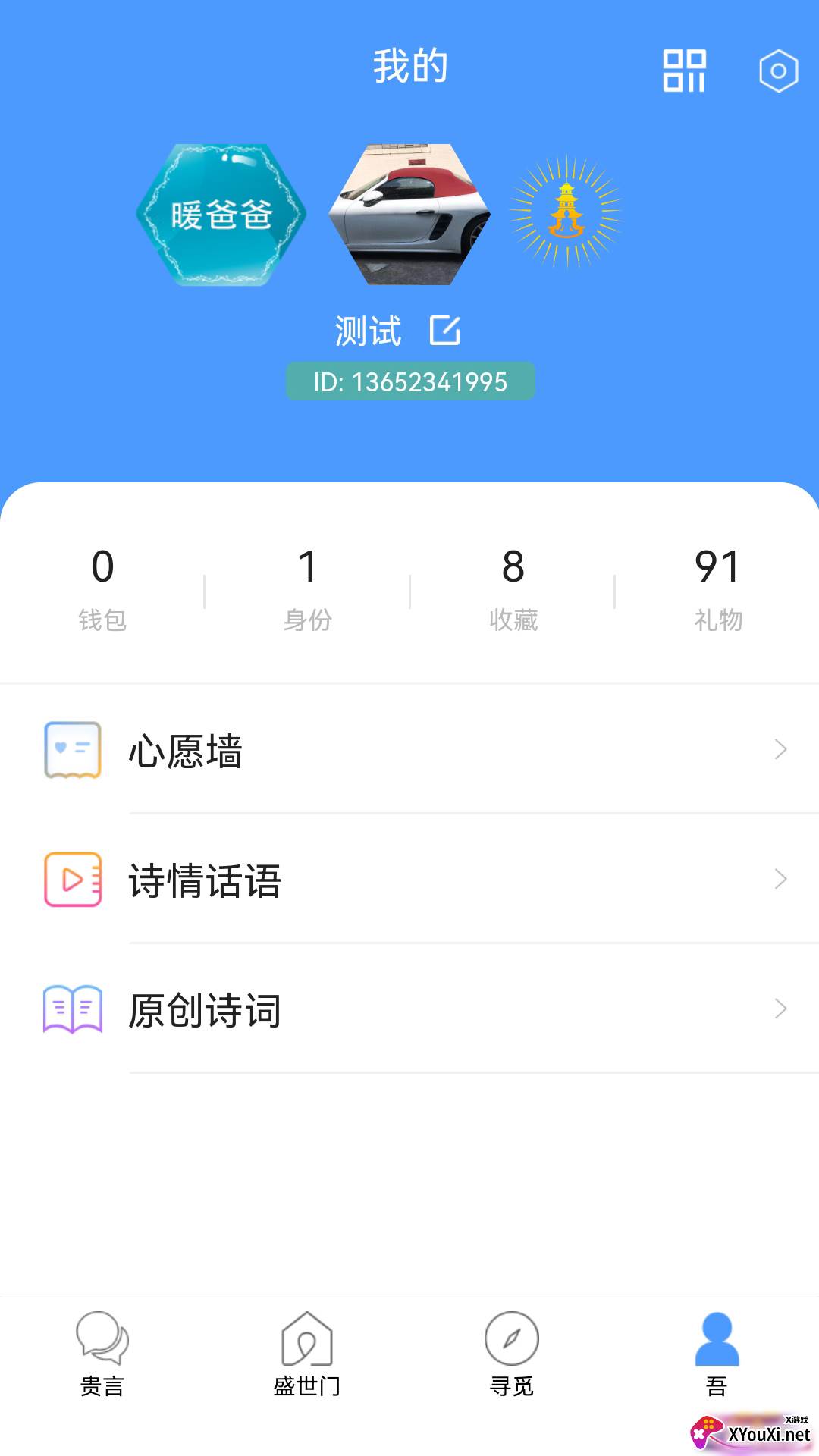This screenshot has width=819, height=1456.
Task: Open the 诗情话语 row
Action: coord(409,880)
